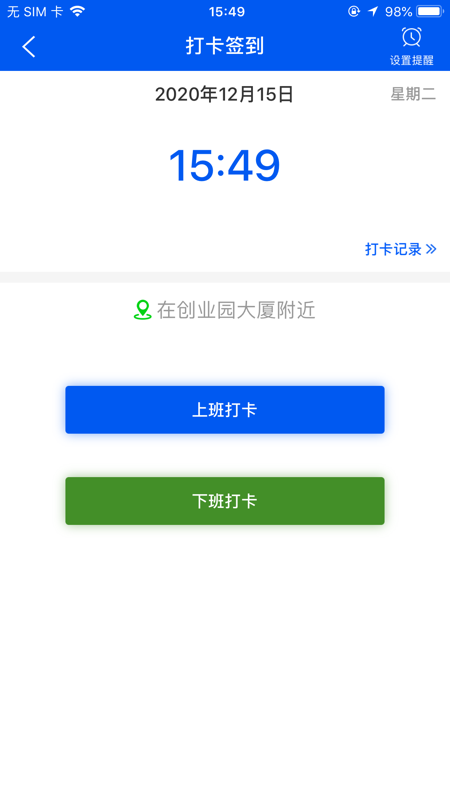
Task: Open the 打卡记录 link
Action: click(x=401, y=249)
